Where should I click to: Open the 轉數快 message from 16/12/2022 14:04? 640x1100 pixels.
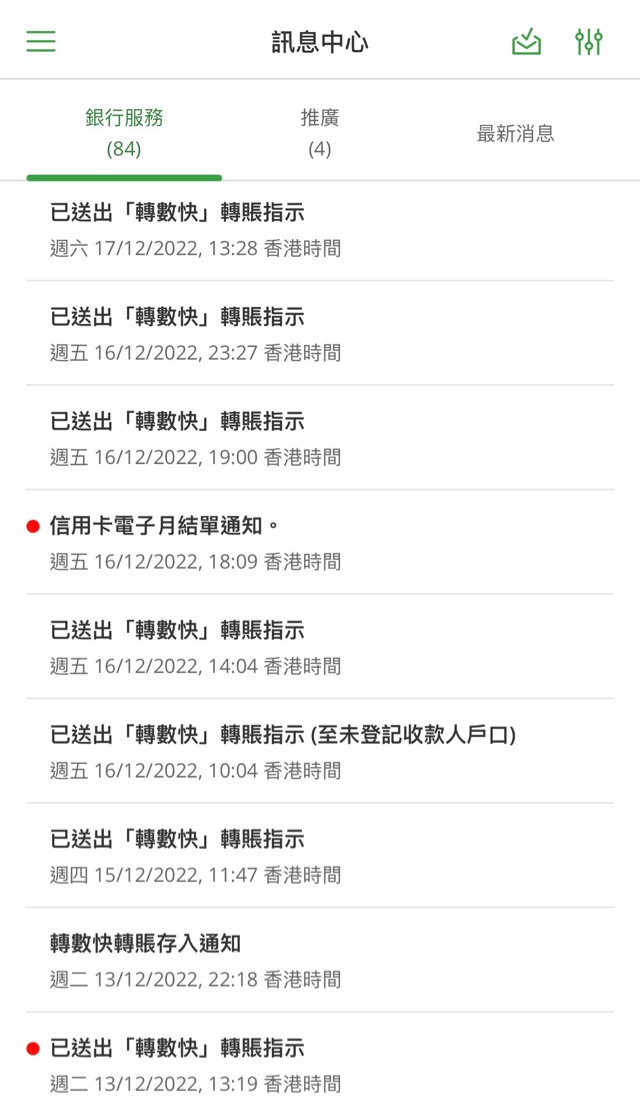320,647
